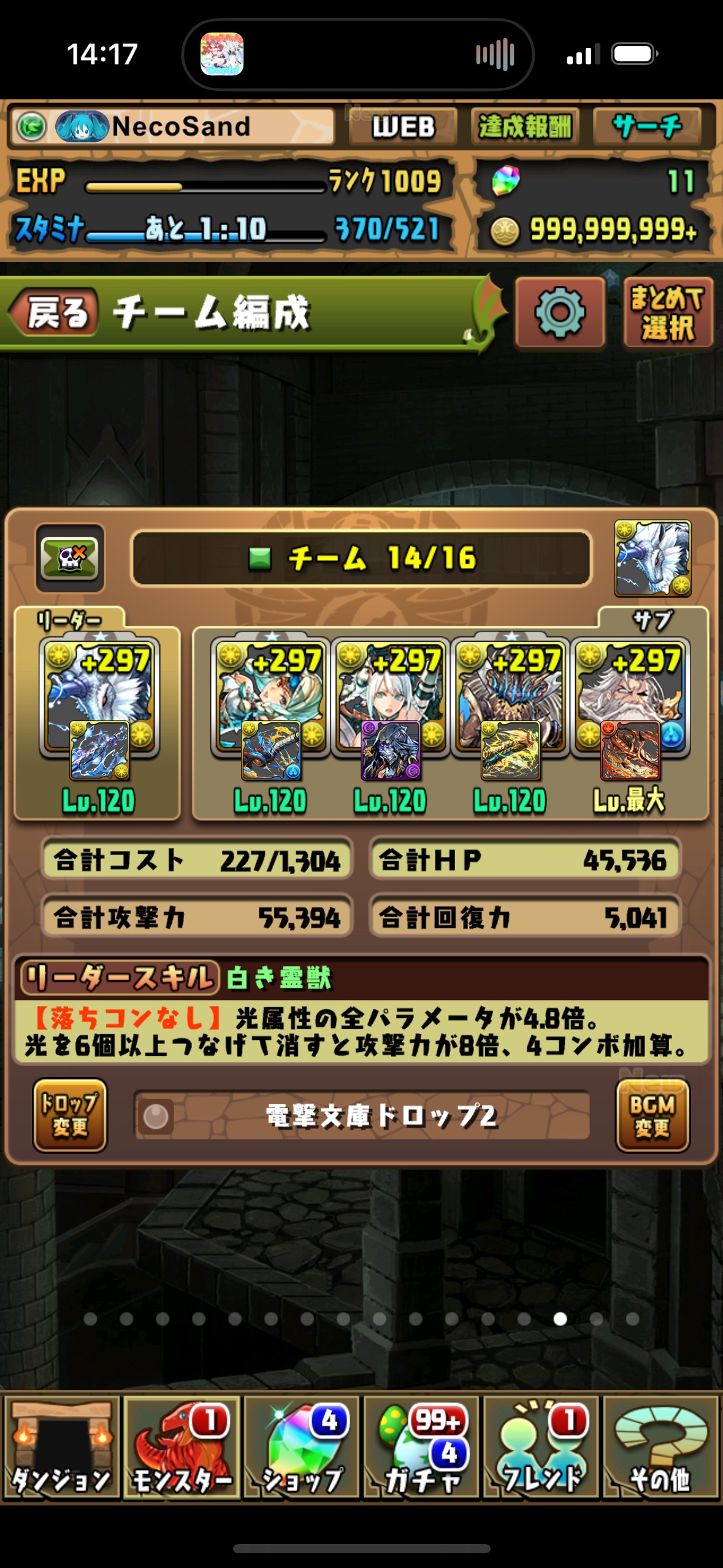
Task: Edit the チーム 14/16 team name
Action: tap(362, 558)
